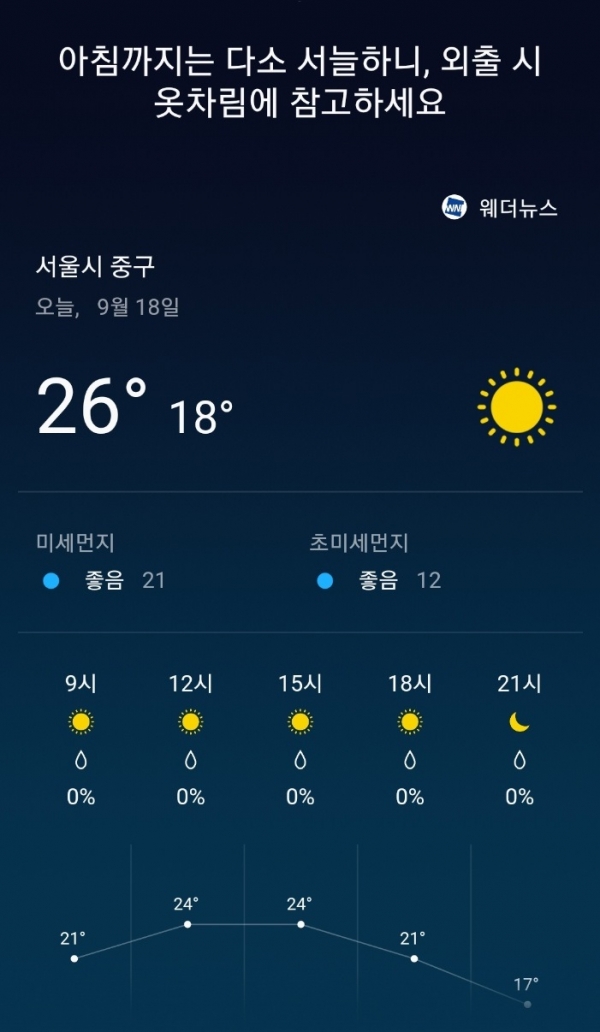Open the 웨더뉴스 provider link
The image size is (600, 1032).
pyautogui.click(x=500, y=209)
